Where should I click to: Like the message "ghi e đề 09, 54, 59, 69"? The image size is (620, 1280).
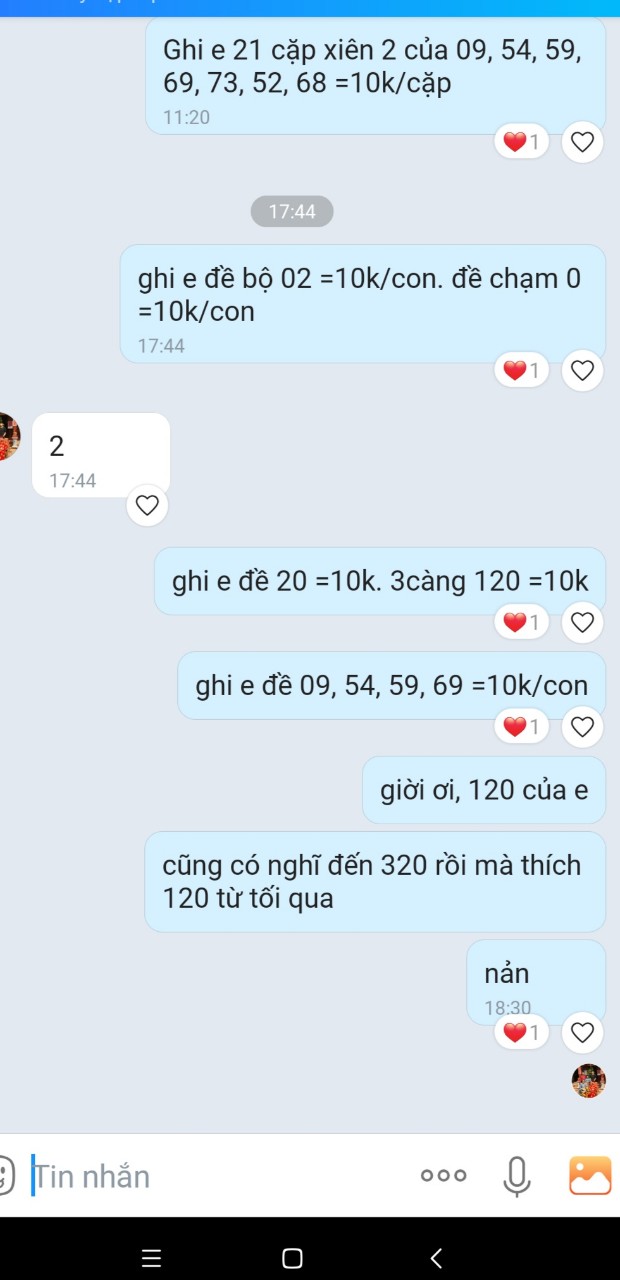point(582,726)
